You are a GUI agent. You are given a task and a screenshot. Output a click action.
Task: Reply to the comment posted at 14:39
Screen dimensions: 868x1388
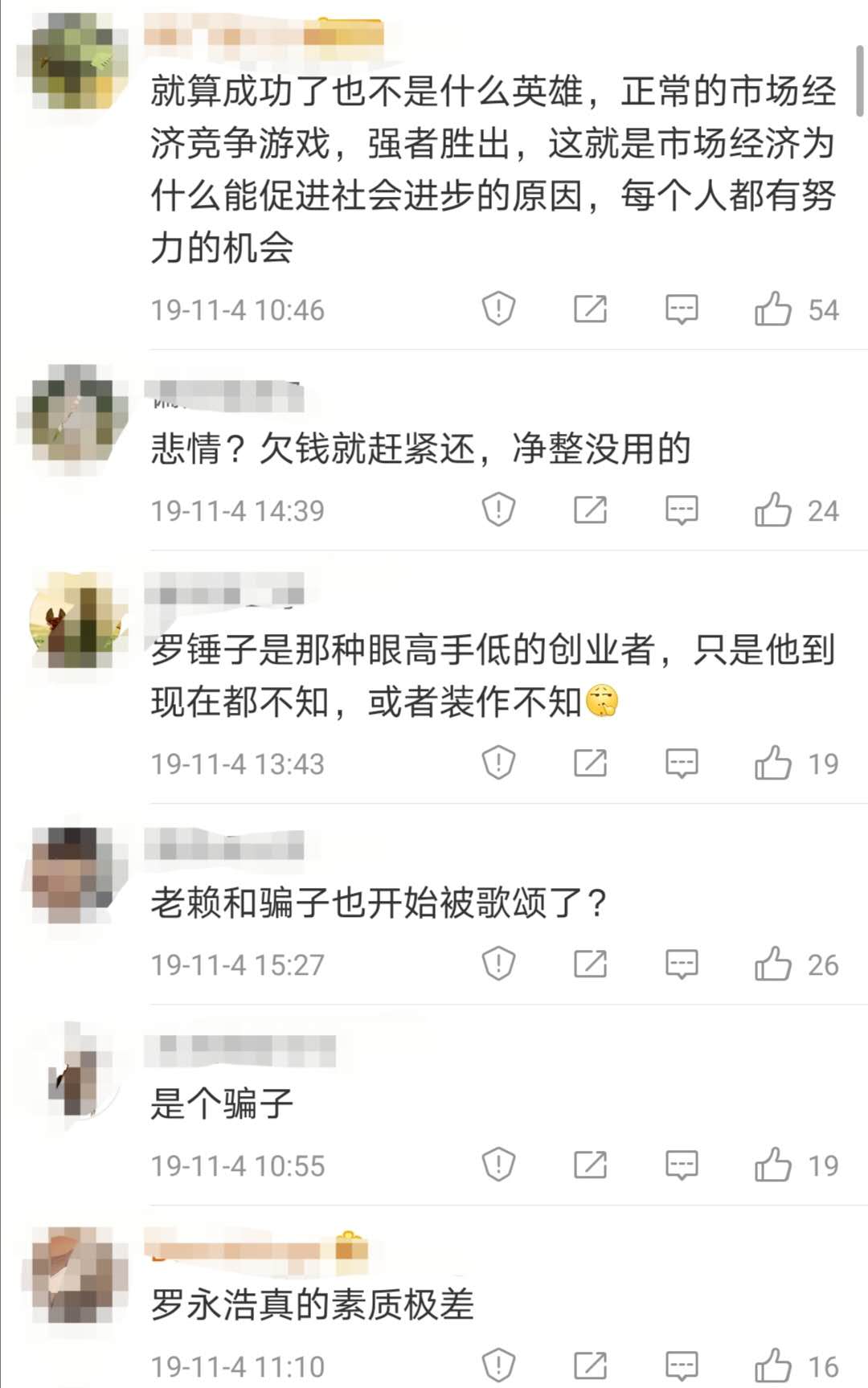(x=682, y=510)
